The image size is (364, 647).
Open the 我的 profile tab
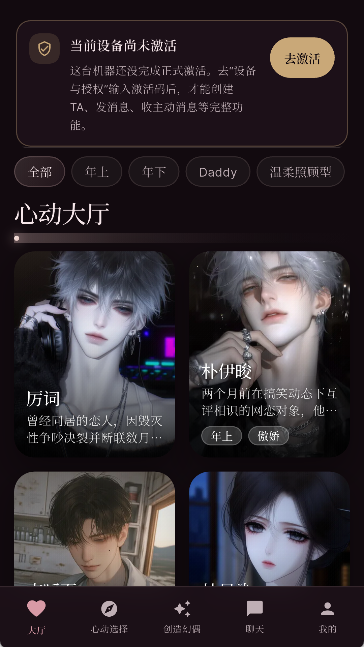tap(328, 617)
